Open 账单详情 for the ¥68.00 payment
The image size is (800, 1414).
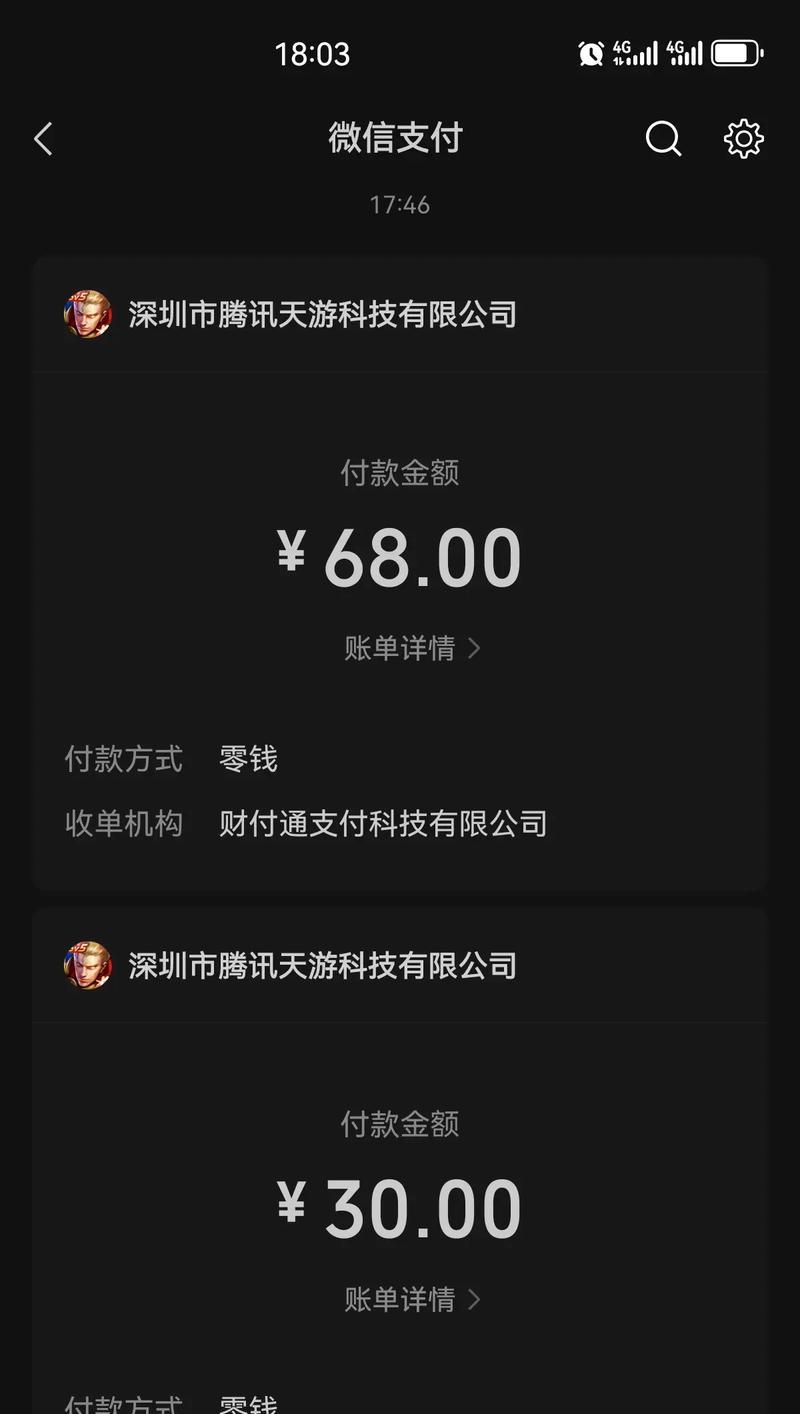tap(412, 648)
